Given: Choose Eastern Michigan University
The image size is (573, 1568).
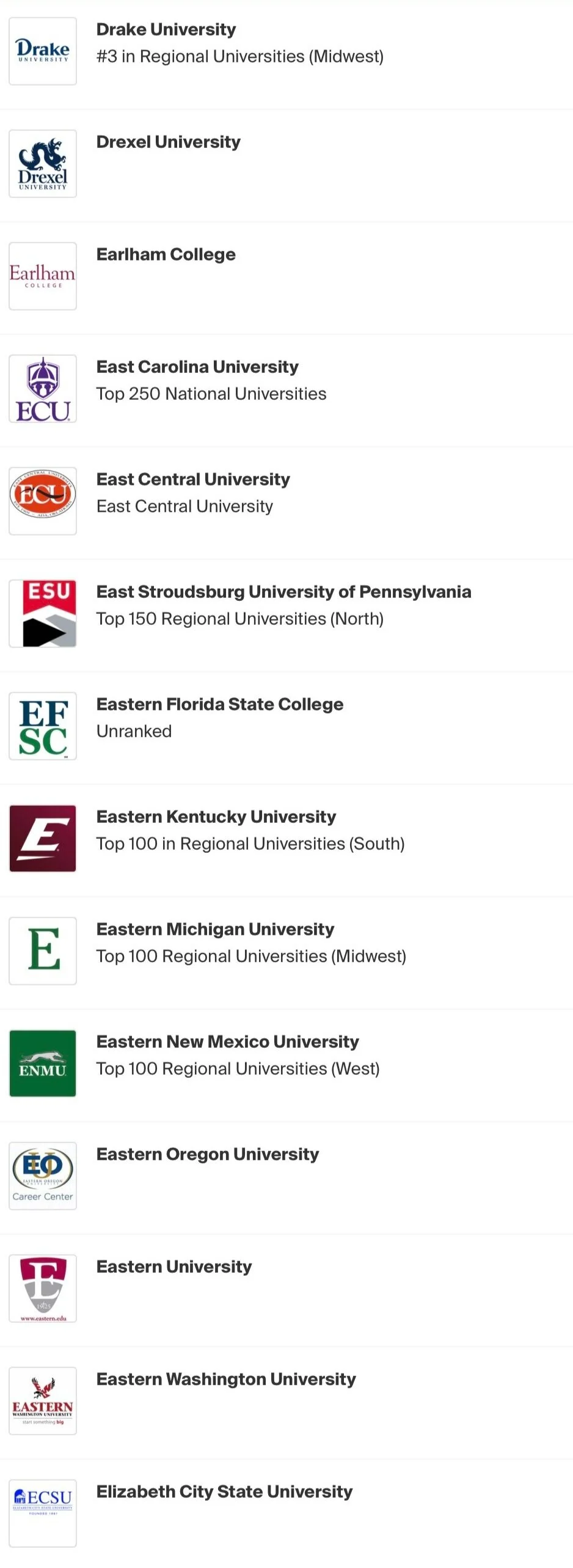Looking at the screenshot, I should pos(215,930).
